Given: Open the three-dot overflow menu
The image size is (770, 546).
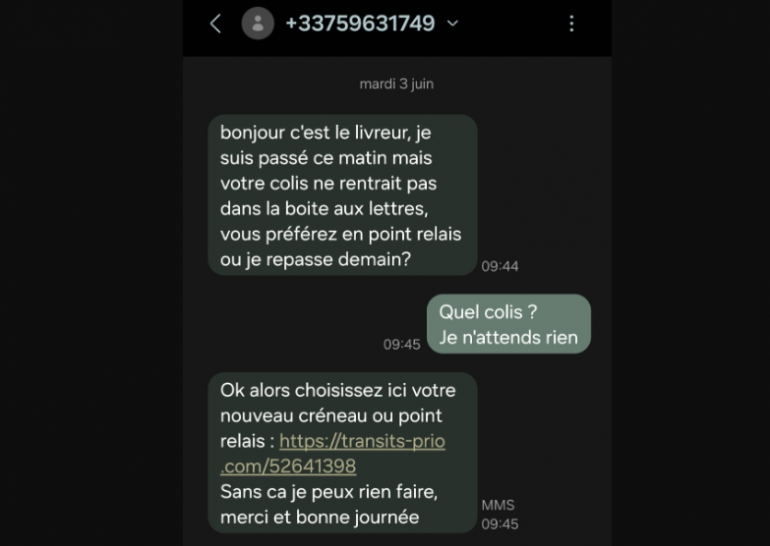Looking at the screenshot, I should click(571, 23).
